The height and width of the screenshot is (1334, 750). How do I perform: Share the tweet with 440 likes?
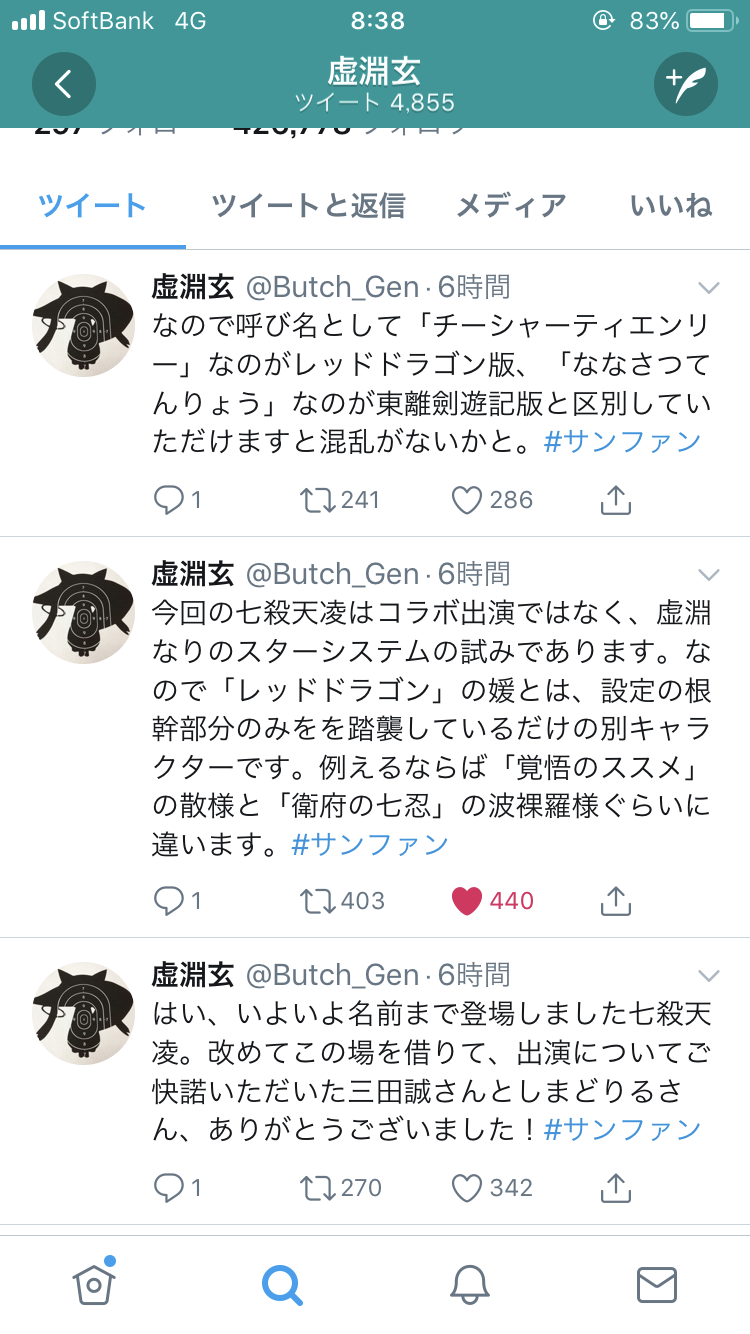pos(616,900)
